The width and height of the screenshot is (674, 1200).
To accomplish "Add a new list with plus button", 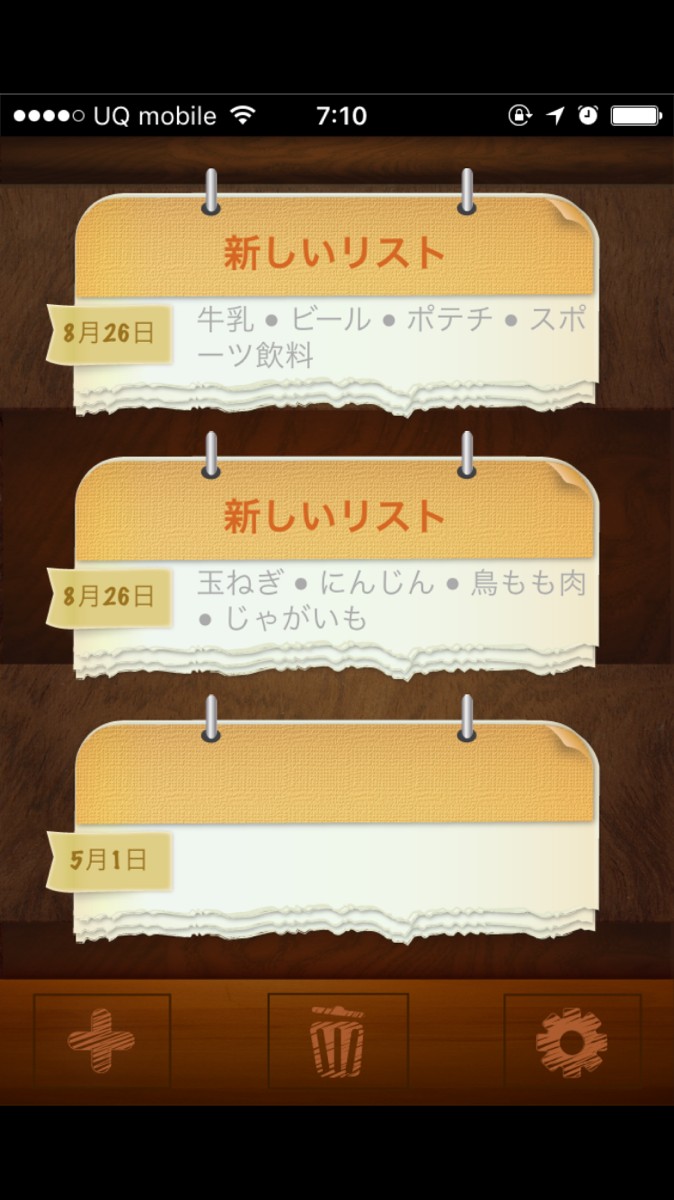I will tap(102, 1041).
